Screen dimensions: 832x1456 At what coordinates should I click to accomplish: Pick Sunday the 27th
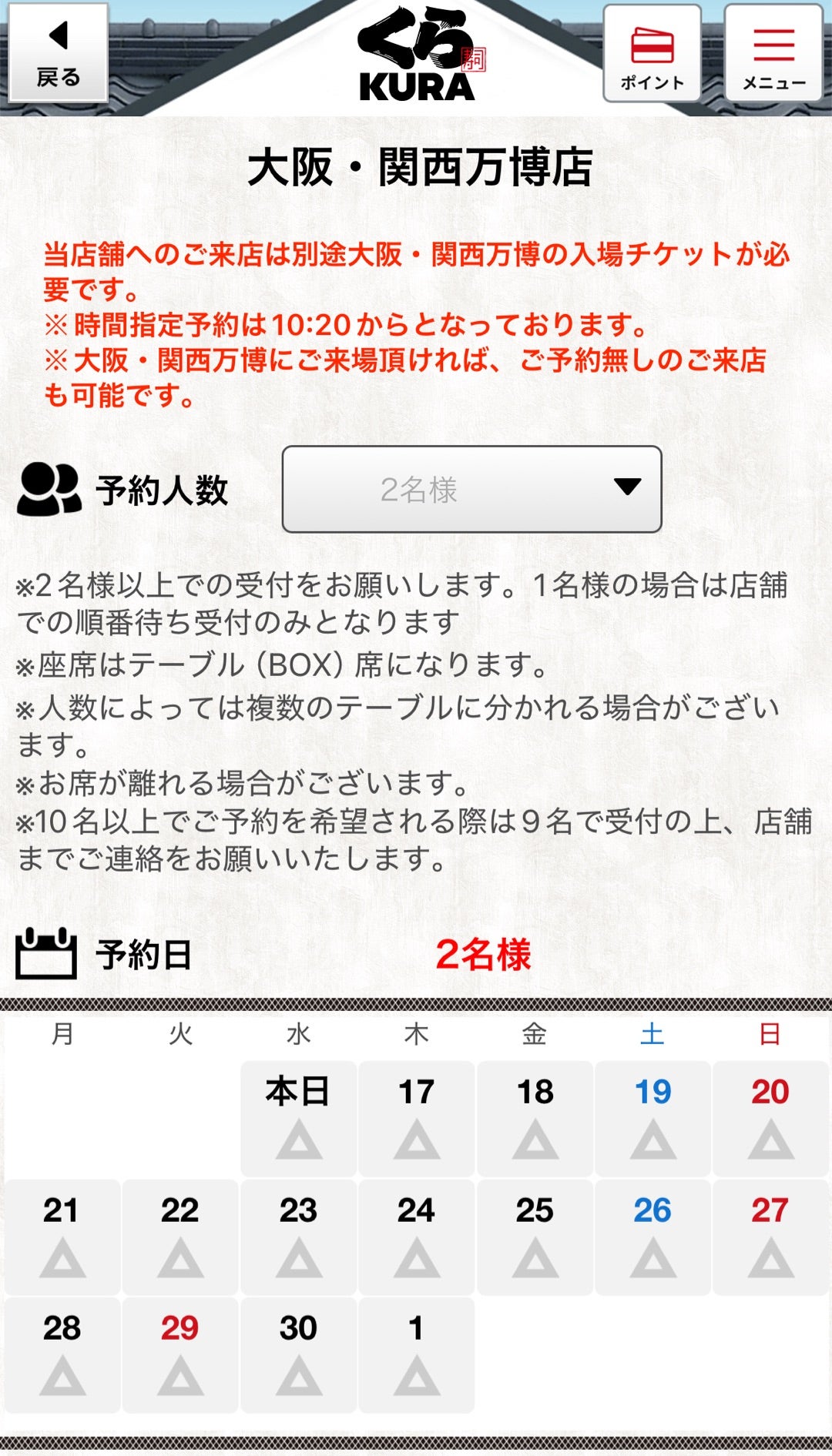coord(770,1237)
